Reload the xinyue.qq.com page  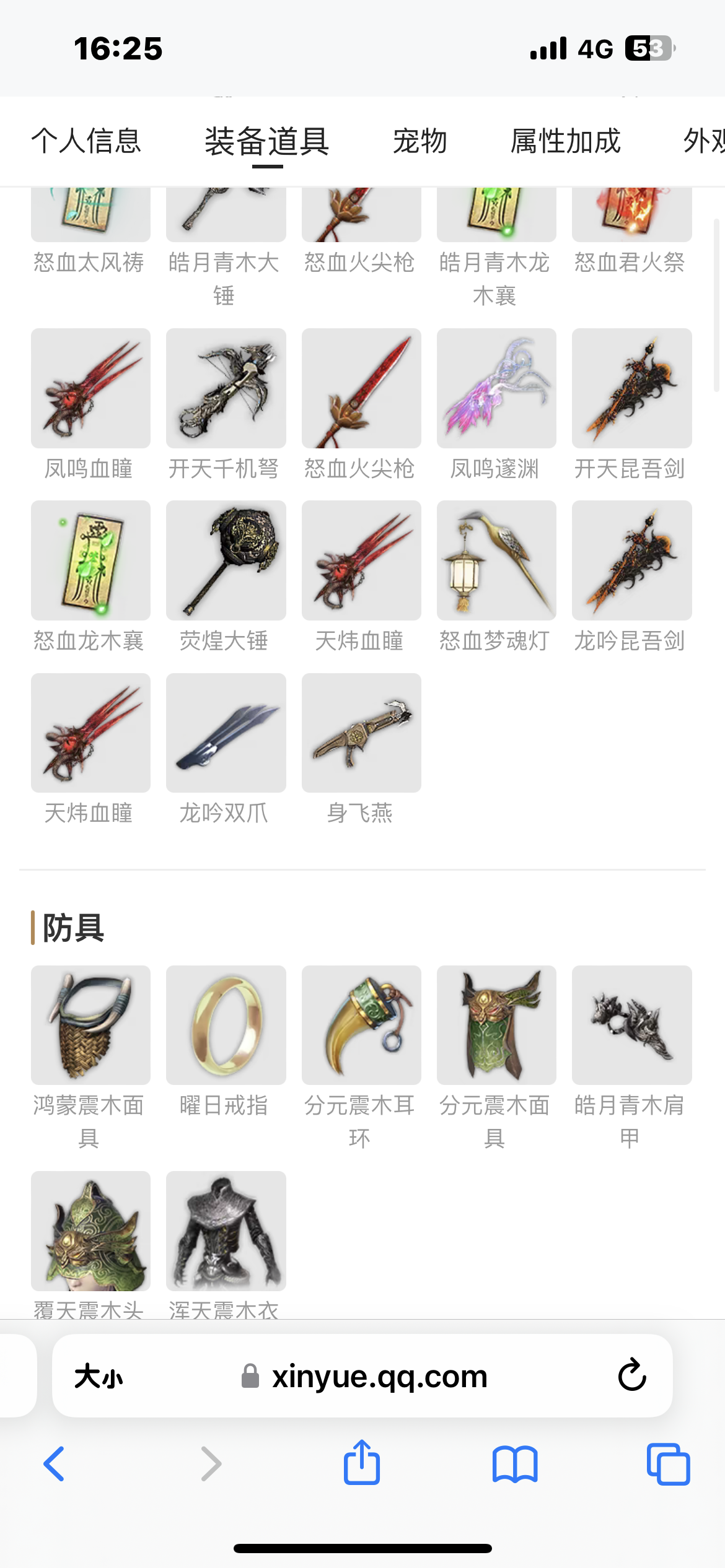632,1375
